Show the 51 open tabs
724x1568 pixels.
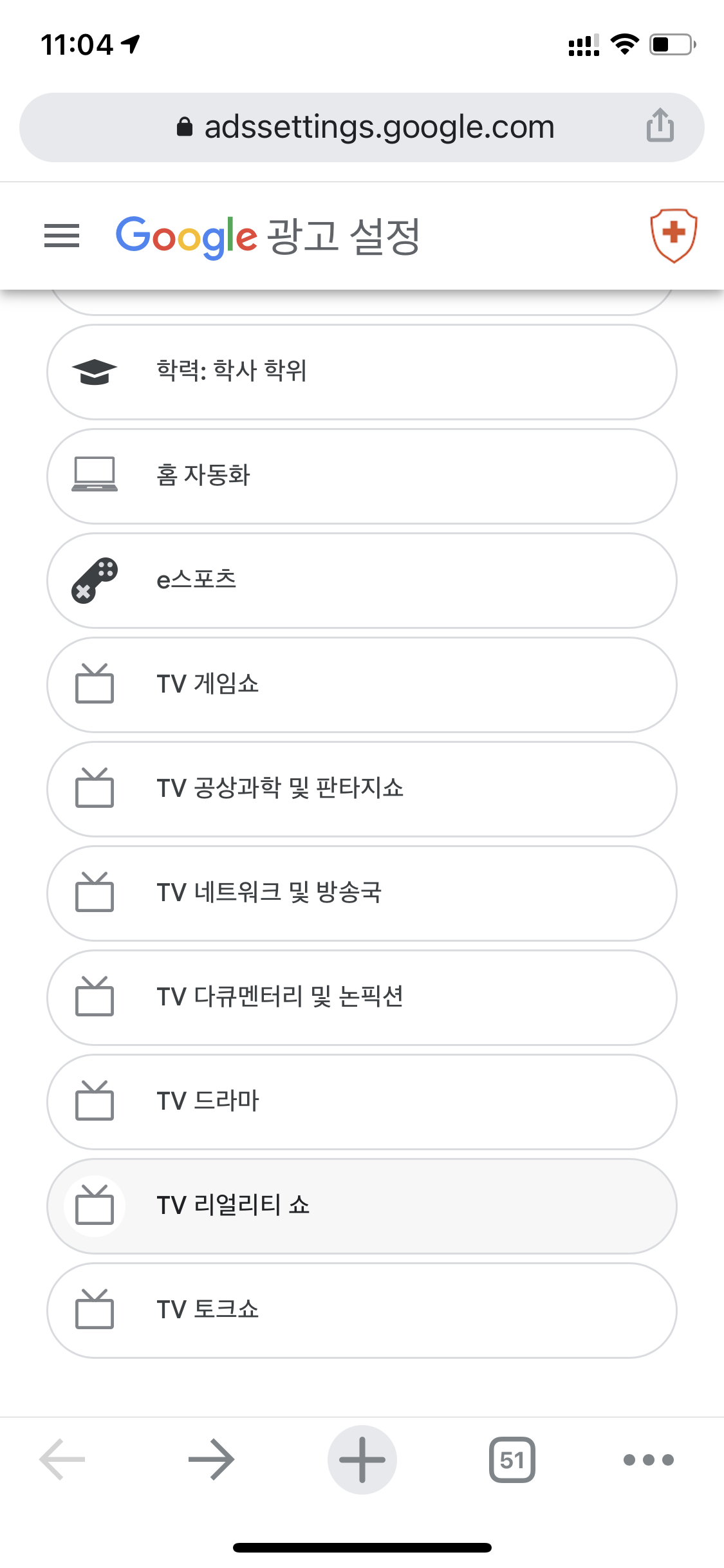[512, 1460]
